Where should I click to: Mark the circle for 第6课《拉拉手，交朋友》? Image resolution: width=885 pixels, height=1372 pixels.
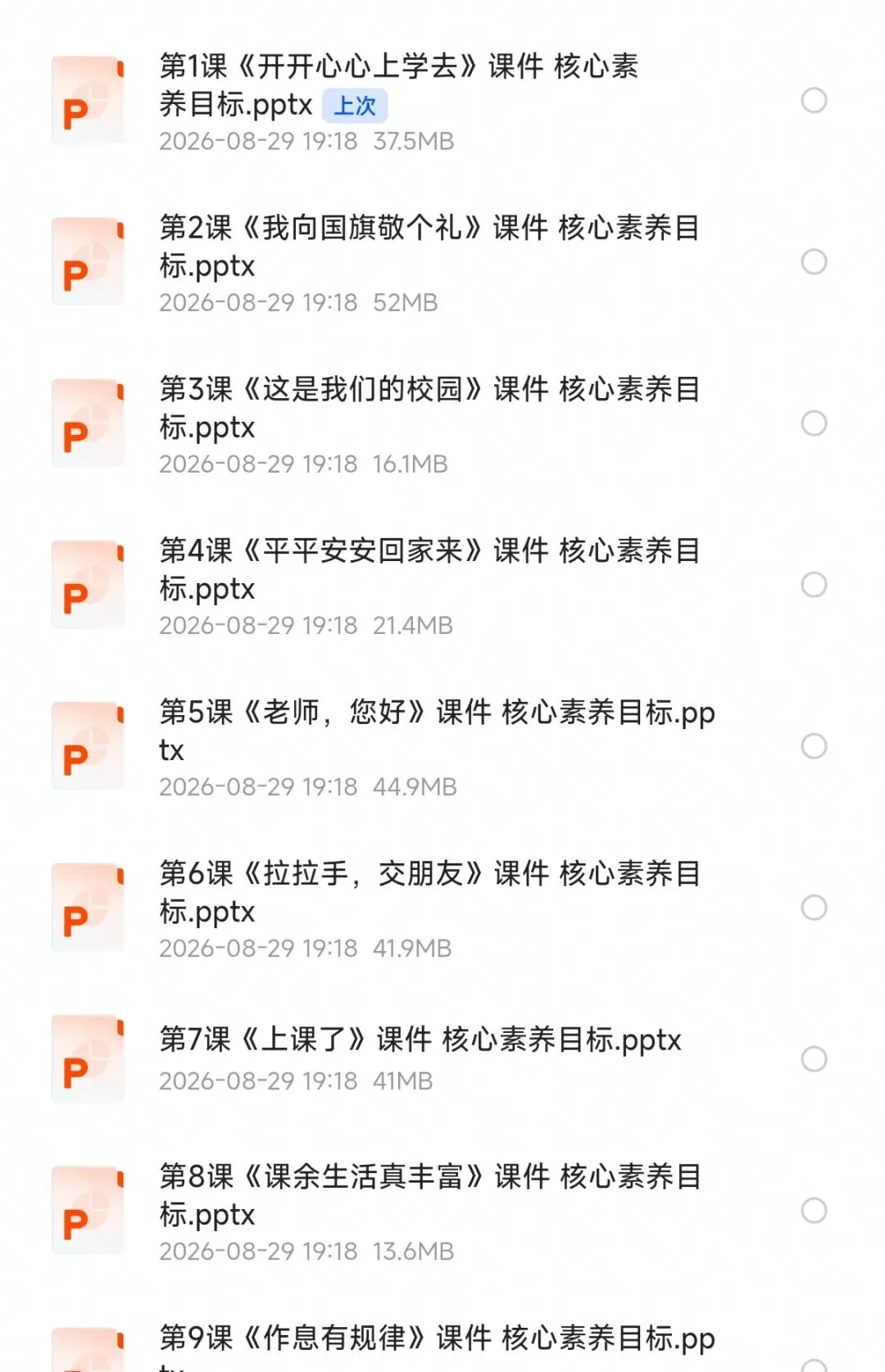coord(814,908)
